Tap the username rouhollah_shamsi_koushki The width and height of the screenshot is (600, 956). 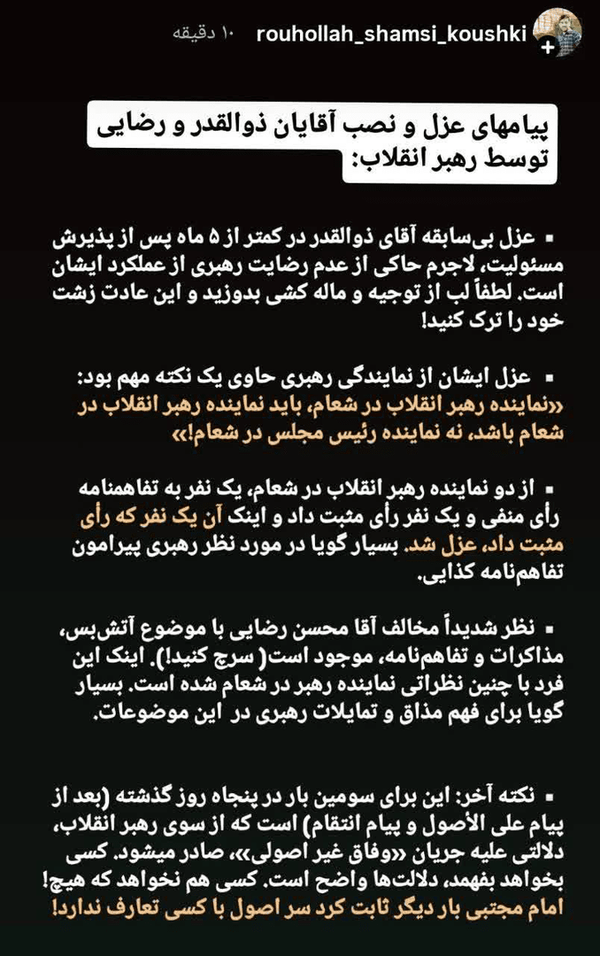[x=391, y=34]
